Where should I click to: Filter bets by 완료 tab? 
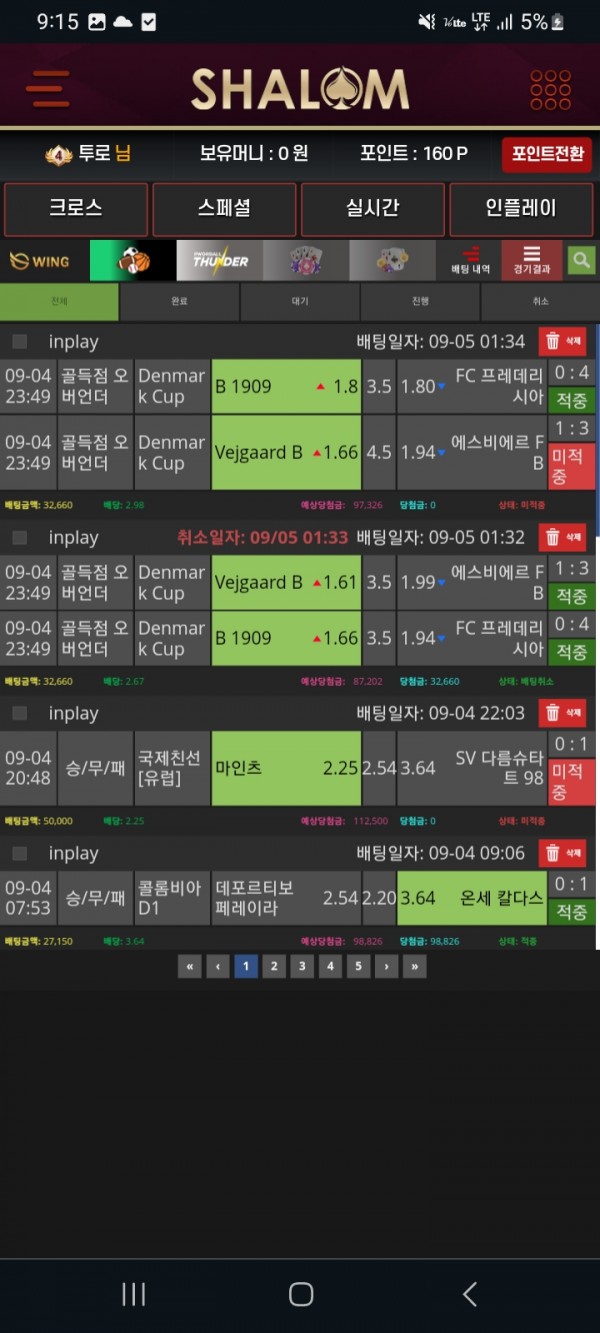point(179,301)
